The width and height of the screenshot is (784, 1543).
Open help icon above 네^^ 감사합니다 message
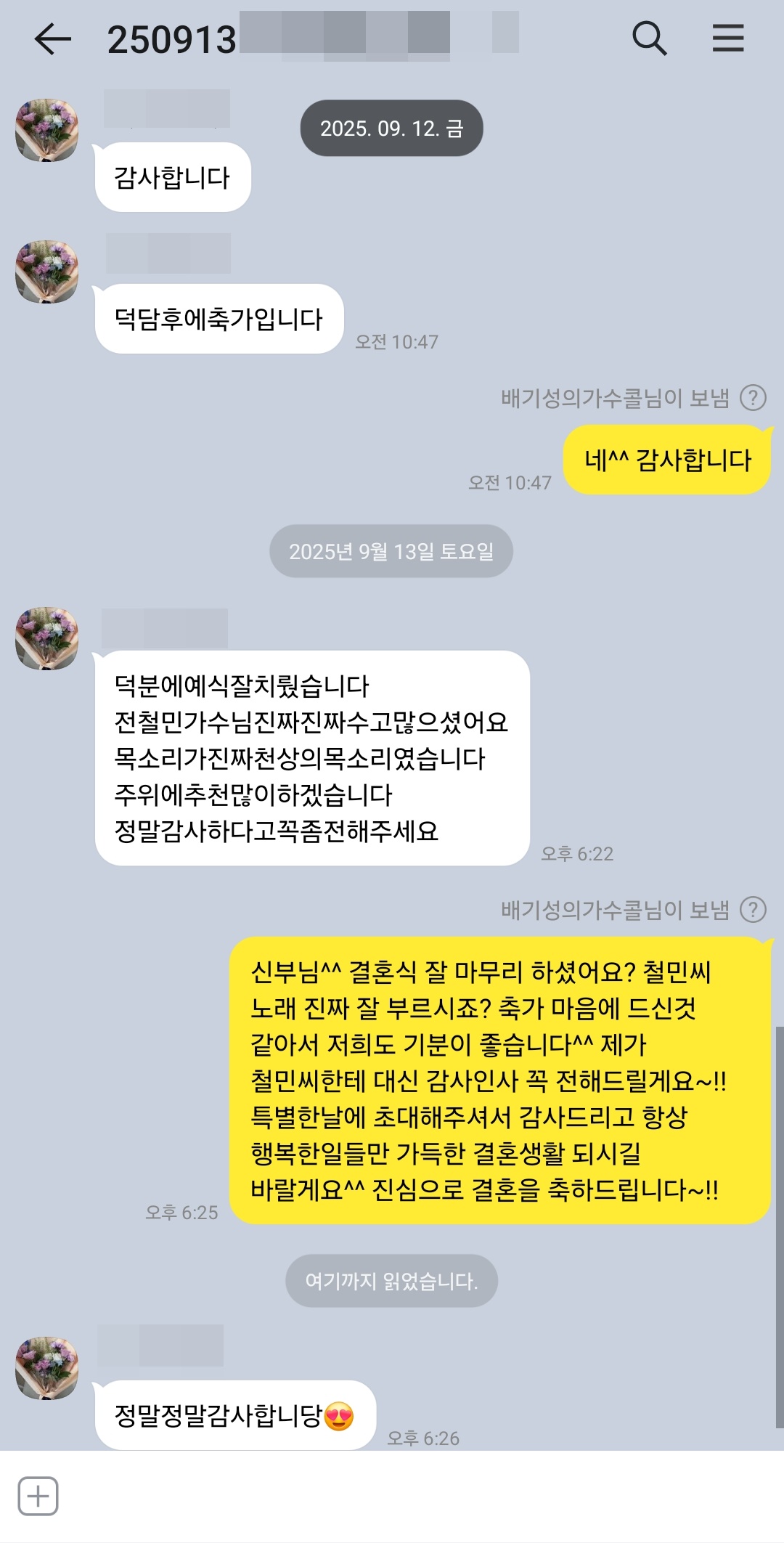pyautogui.click(x=753, y=398)
